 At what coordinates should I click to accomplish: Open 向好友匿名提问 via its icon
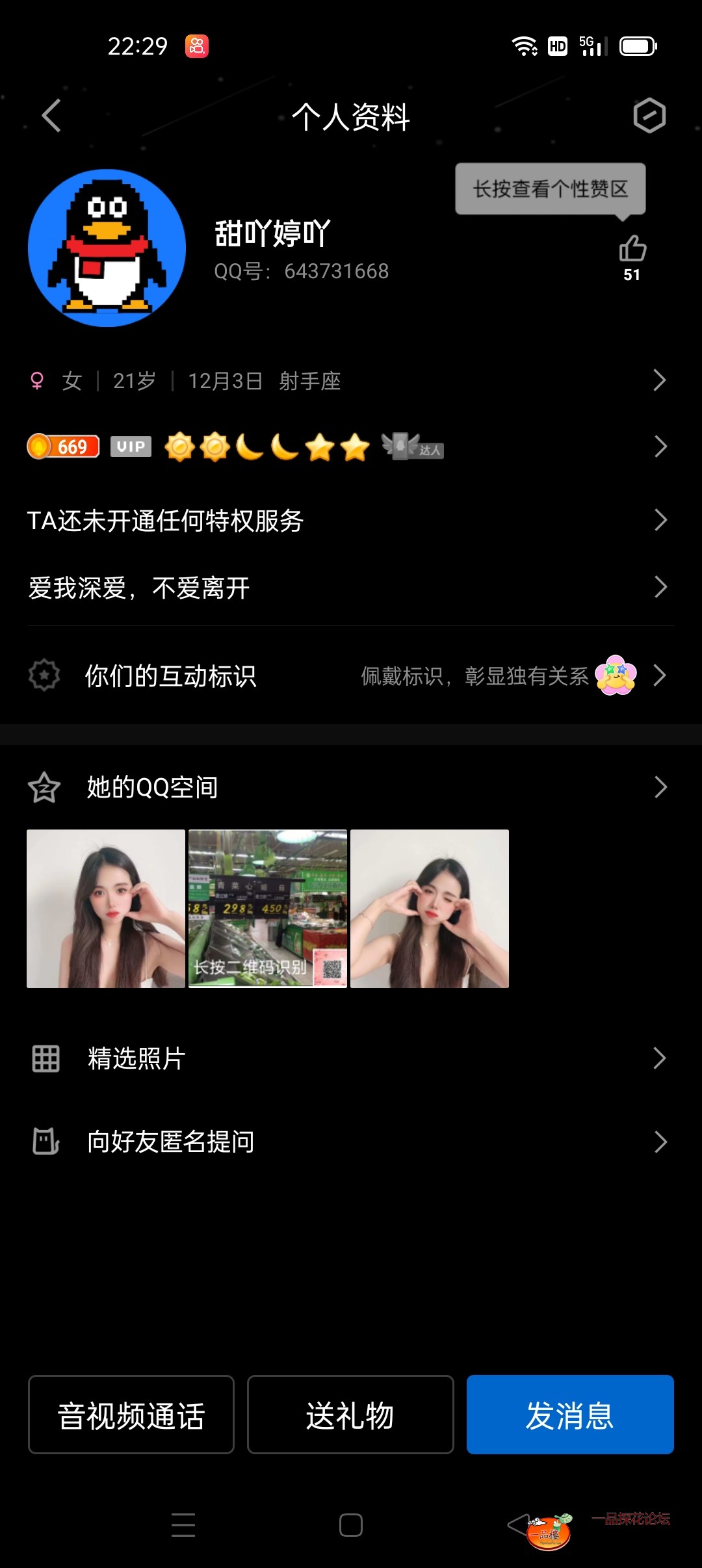[44, 1141]
